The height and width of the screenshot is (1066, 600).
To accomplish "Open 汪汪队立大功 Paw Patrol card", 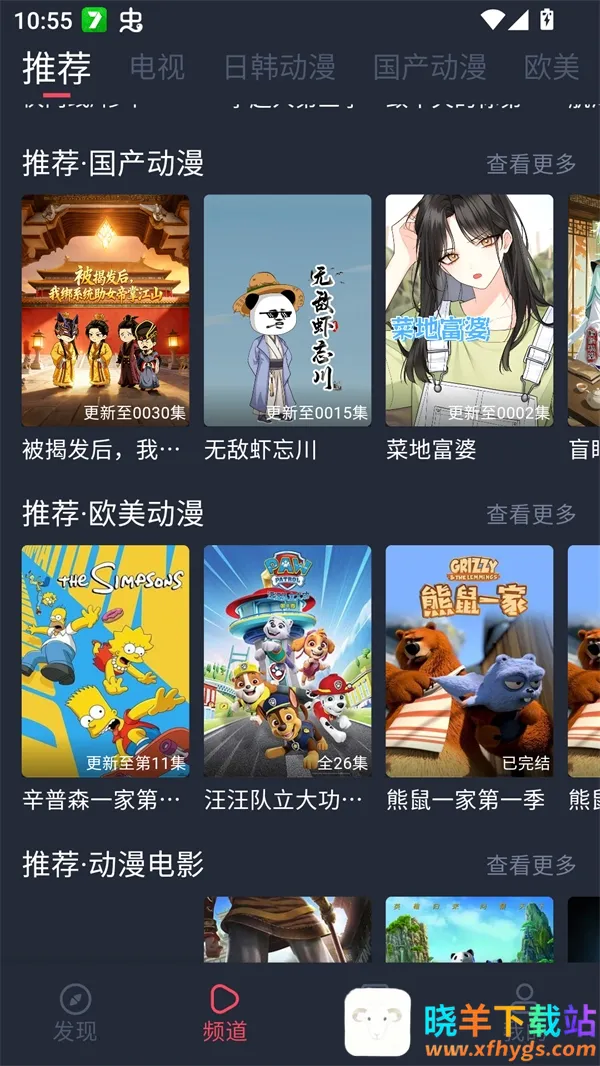I will point(287,660).
